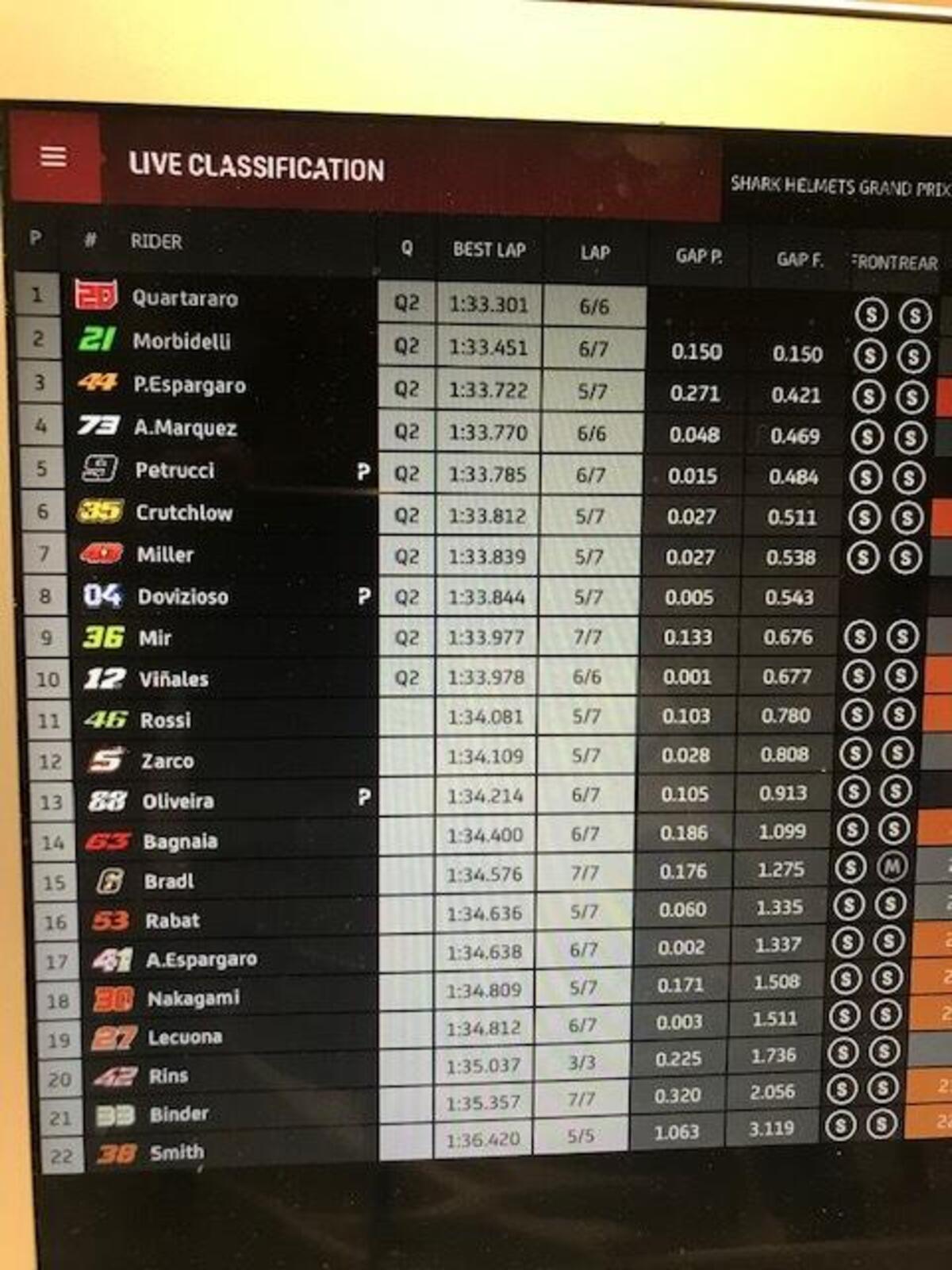Tap the Dovizioso row
The width and height of the screenshot is (952, 1270).
click(x=182, y=596)
